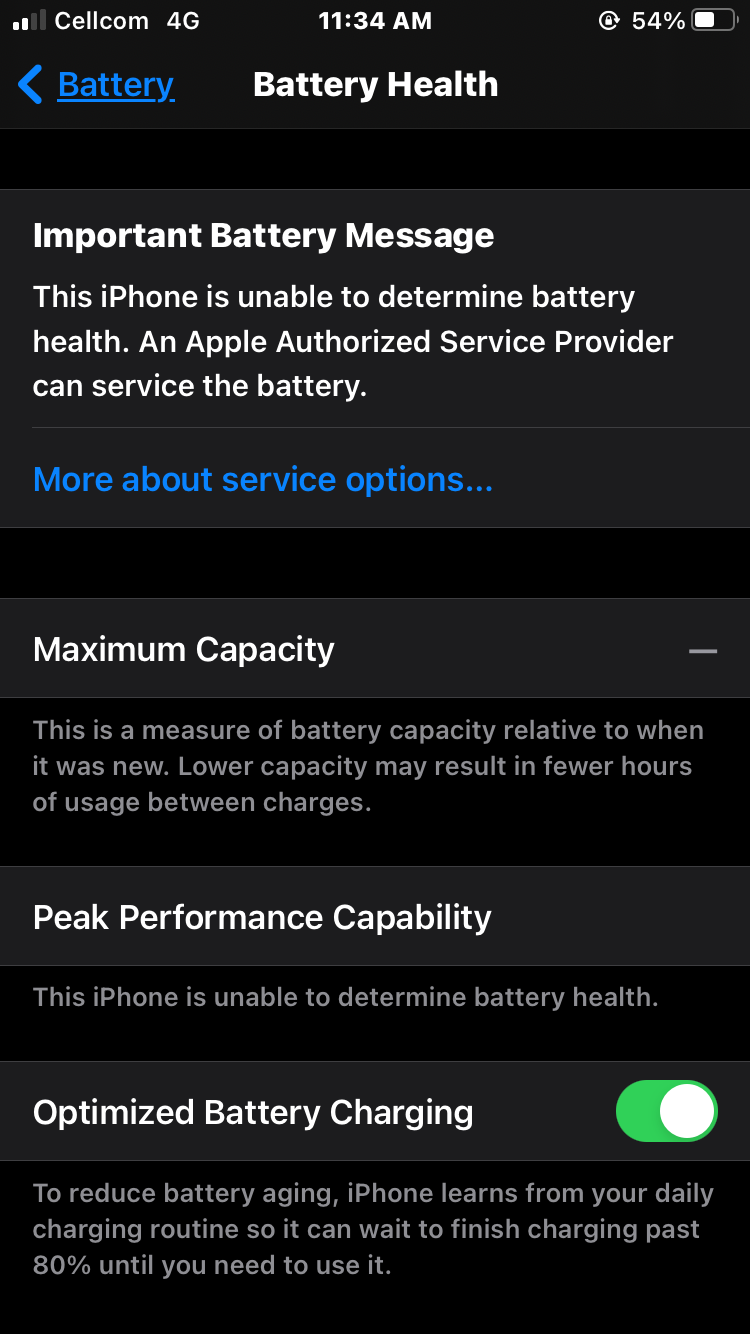Disable Optimized Battery Charging

[666, 1111]
